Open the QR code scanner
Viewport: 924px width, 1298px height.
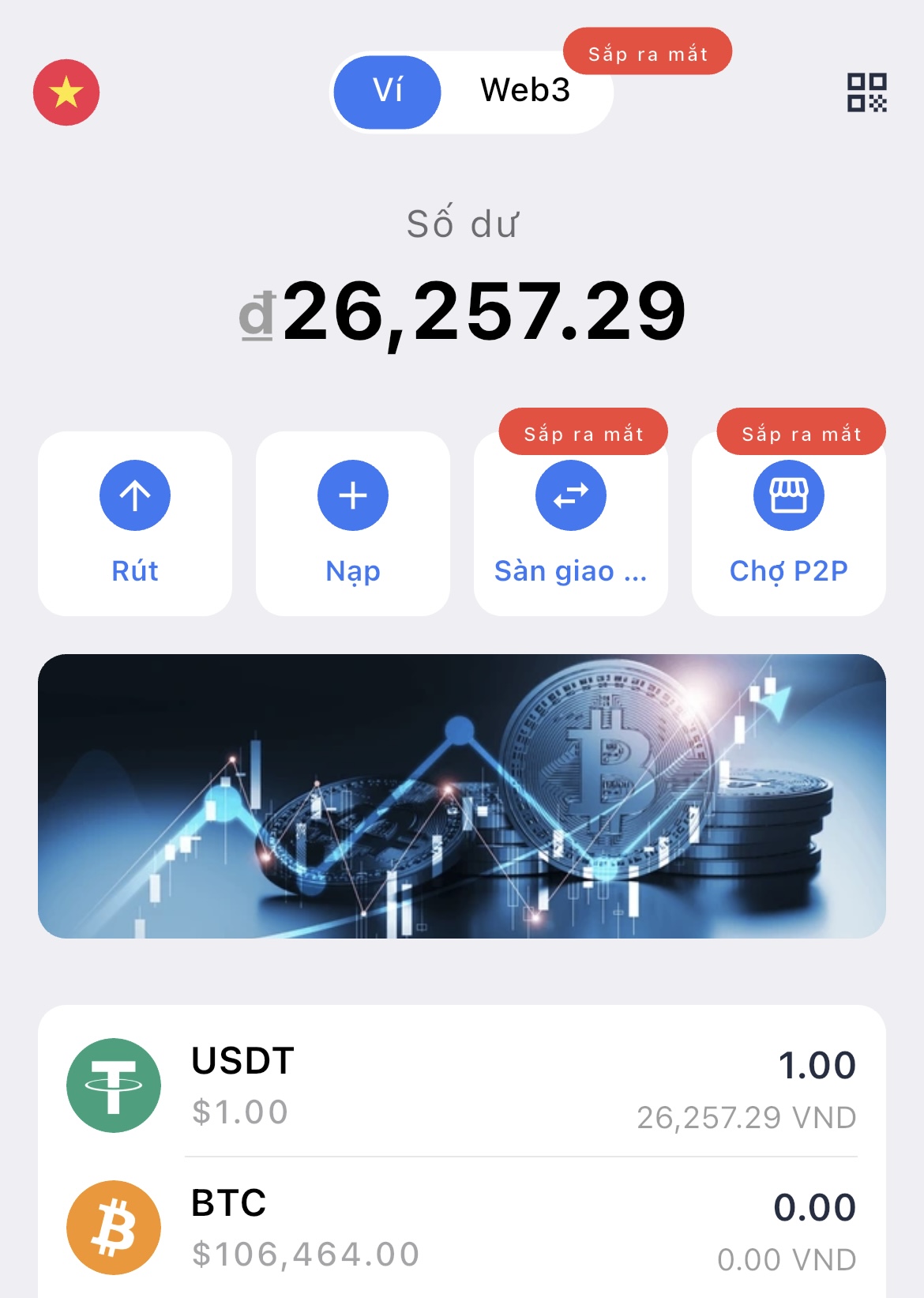pos(866,92)
